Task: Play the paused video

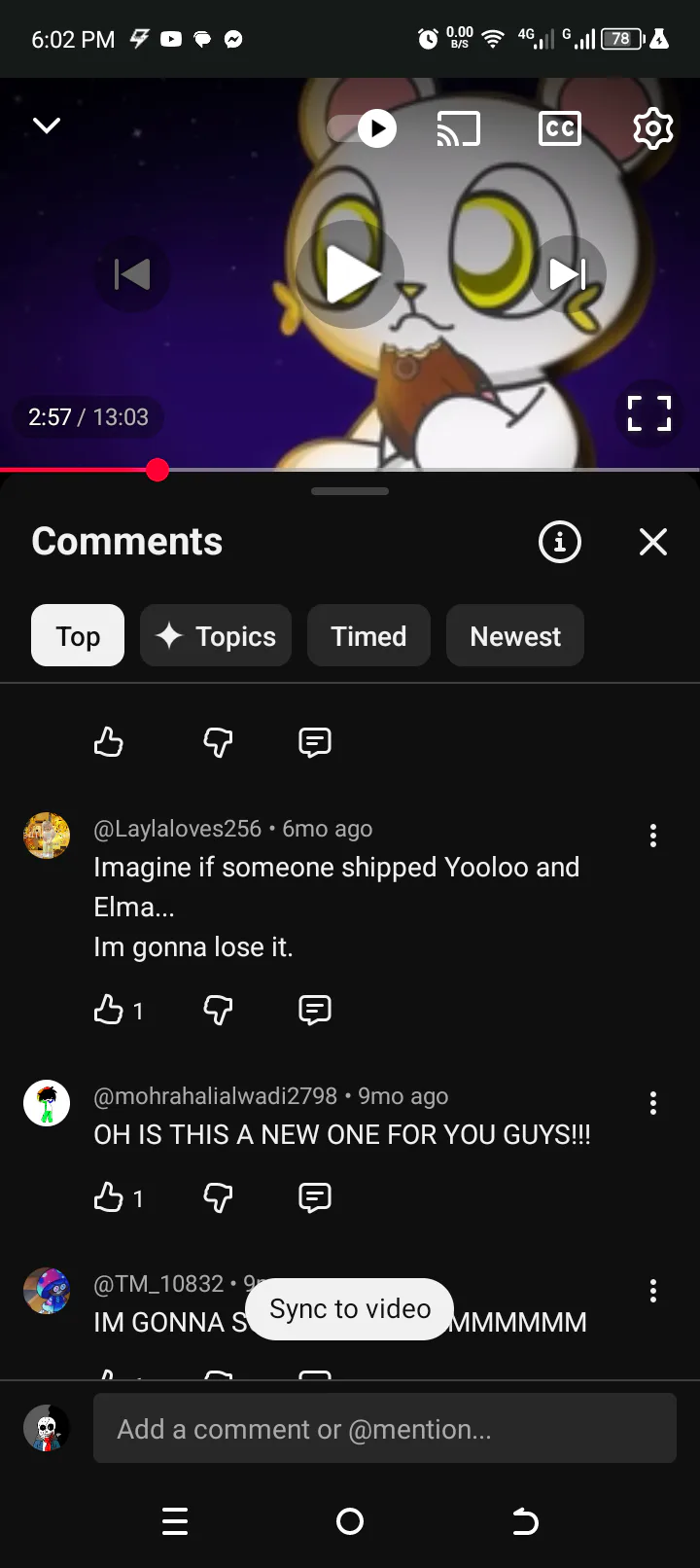Action: [350, 274]
